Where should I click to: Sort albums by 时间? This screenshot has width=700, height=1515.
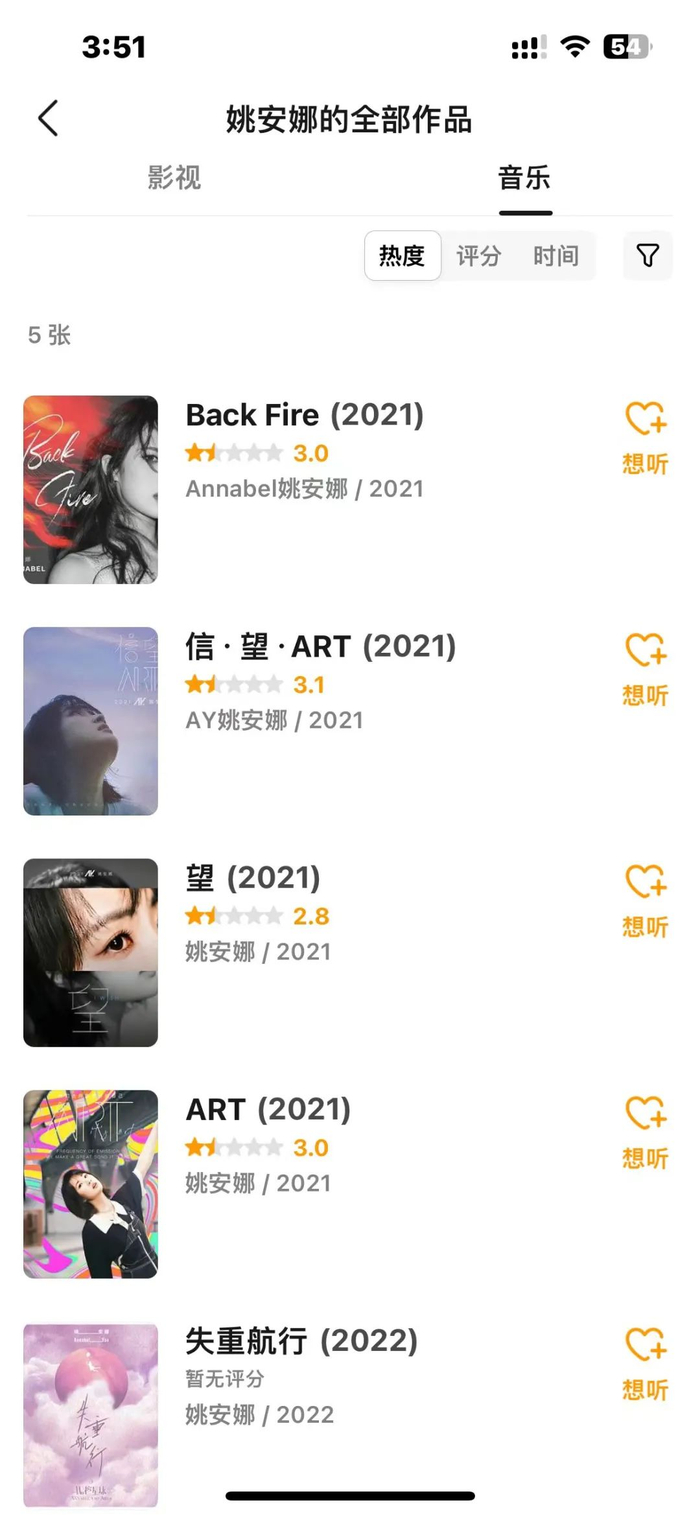click(x=555, y=256)
